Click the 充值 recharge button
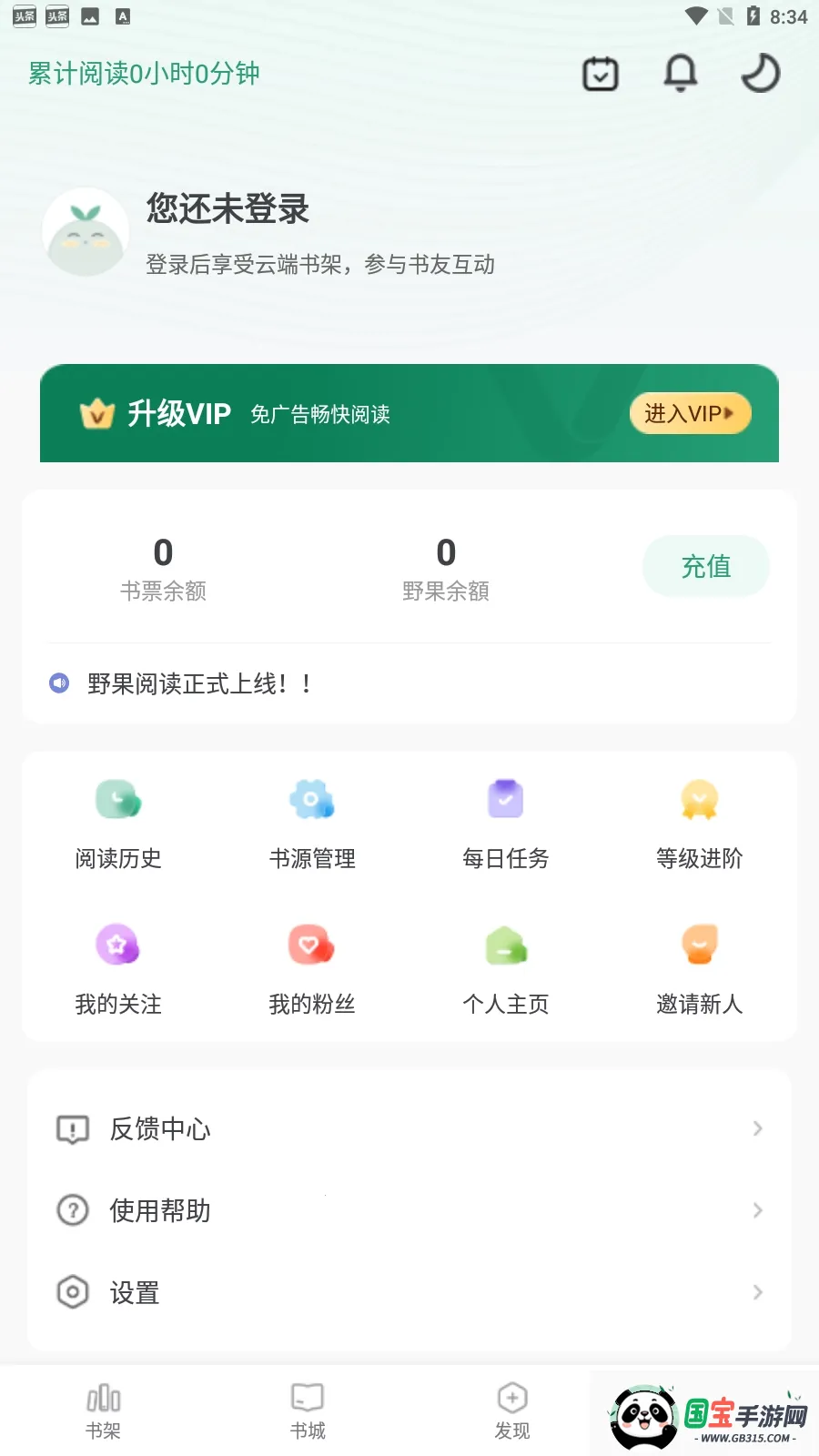 [x=706, y=565]
